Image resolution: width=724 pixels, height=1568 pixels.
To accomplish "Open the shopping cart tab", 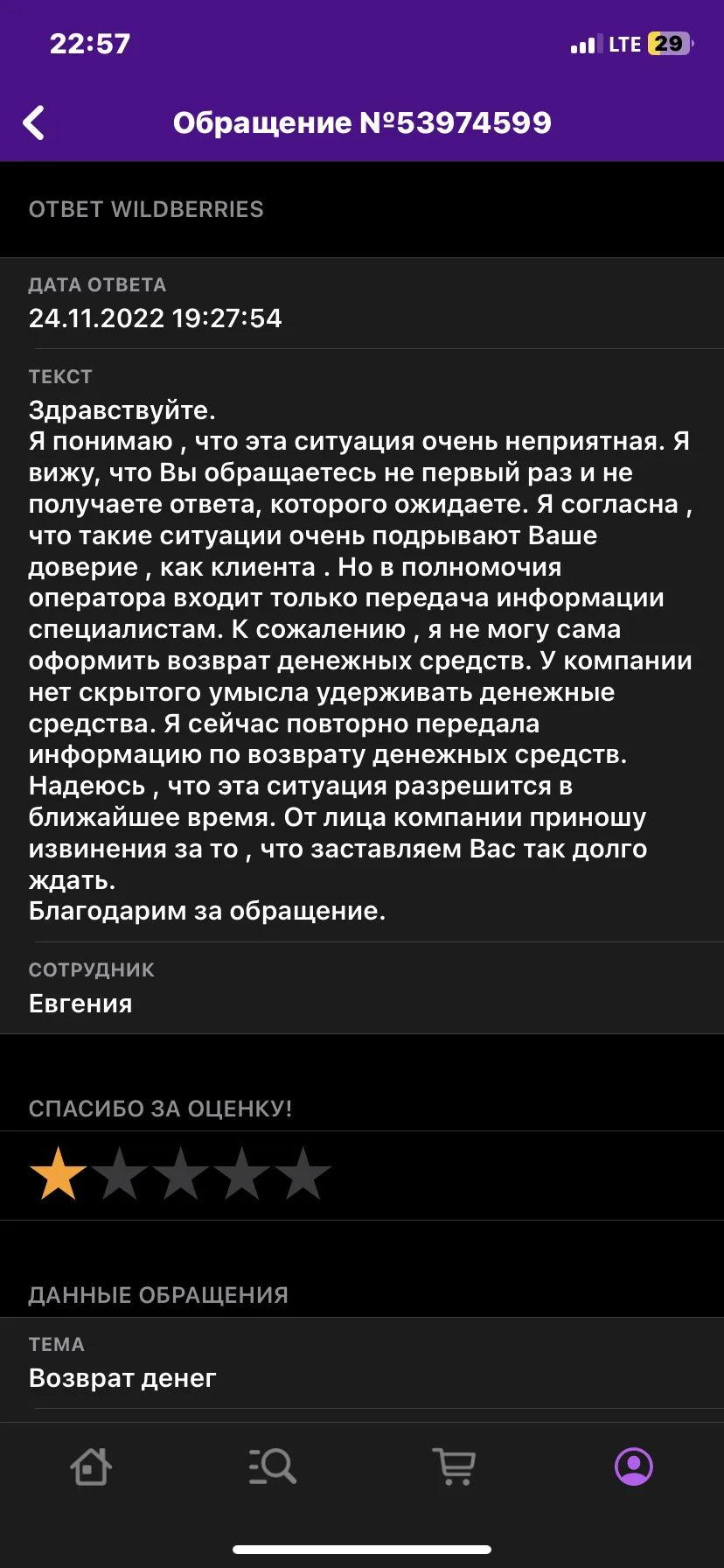I will click(x=454, y=1466).
